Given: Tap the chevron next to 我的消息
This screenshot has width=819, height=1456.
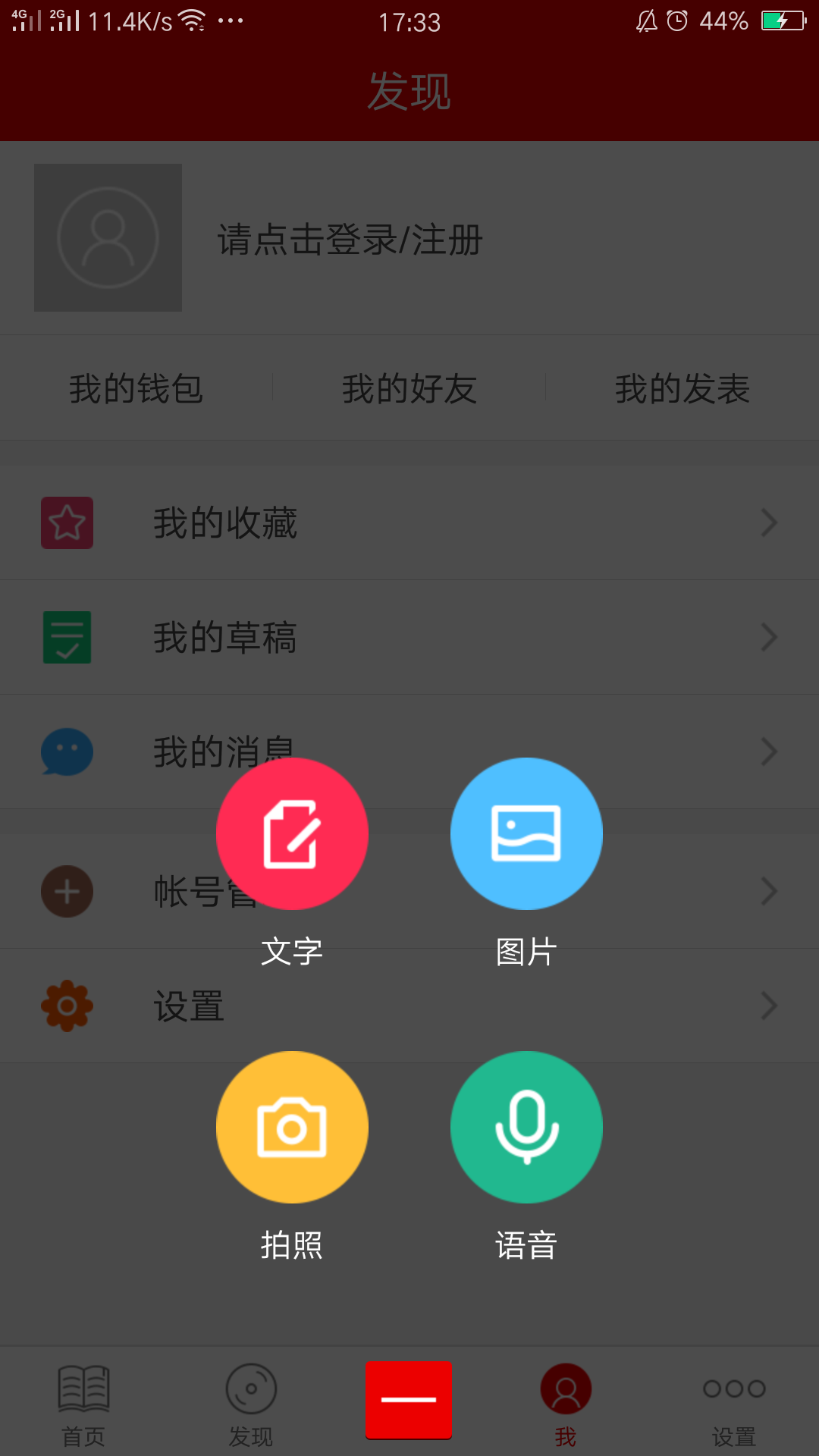Looking at the screenshot, I should pyautogui.click(x=768, y=752).
